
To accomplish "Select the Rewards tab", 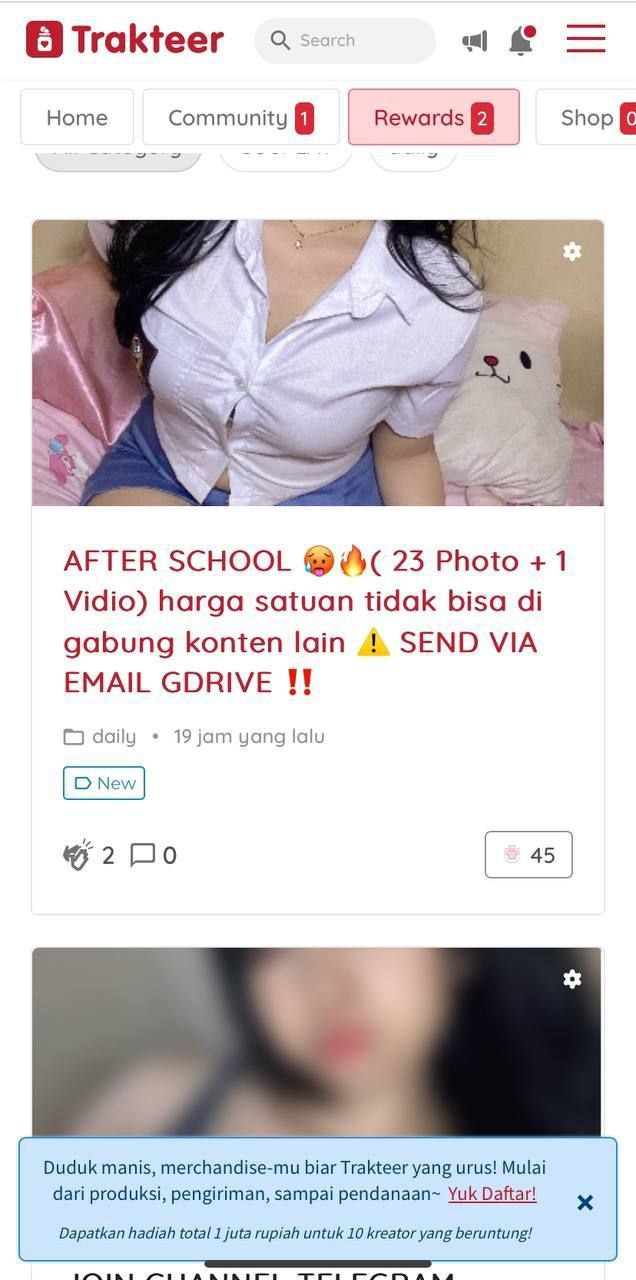I will 433,118.
